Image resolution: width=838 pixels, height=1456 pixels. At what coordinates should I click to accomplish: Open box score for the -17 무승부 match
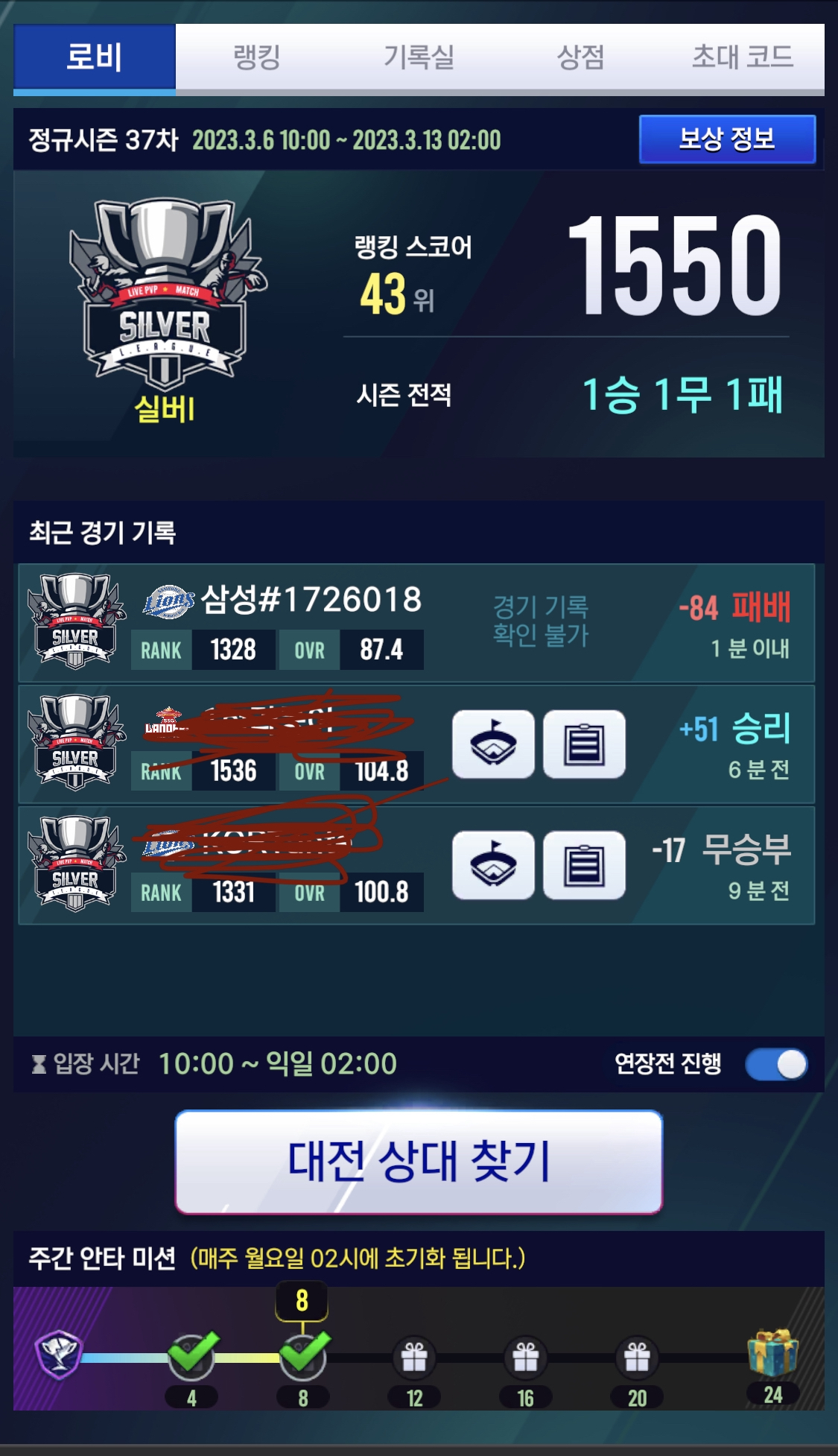584,865
